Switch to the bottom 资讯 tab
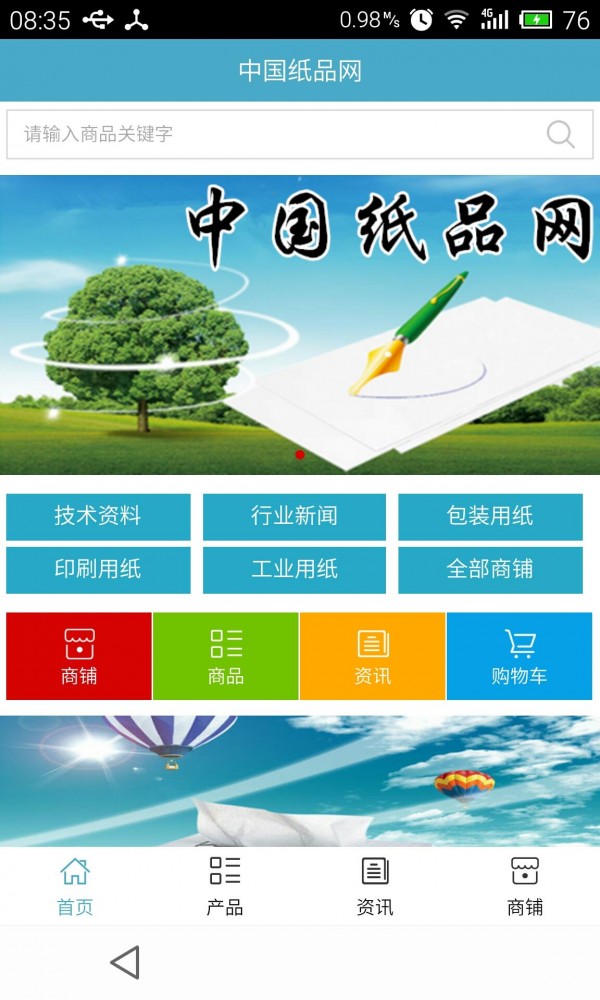 click(x=375, y=886)
